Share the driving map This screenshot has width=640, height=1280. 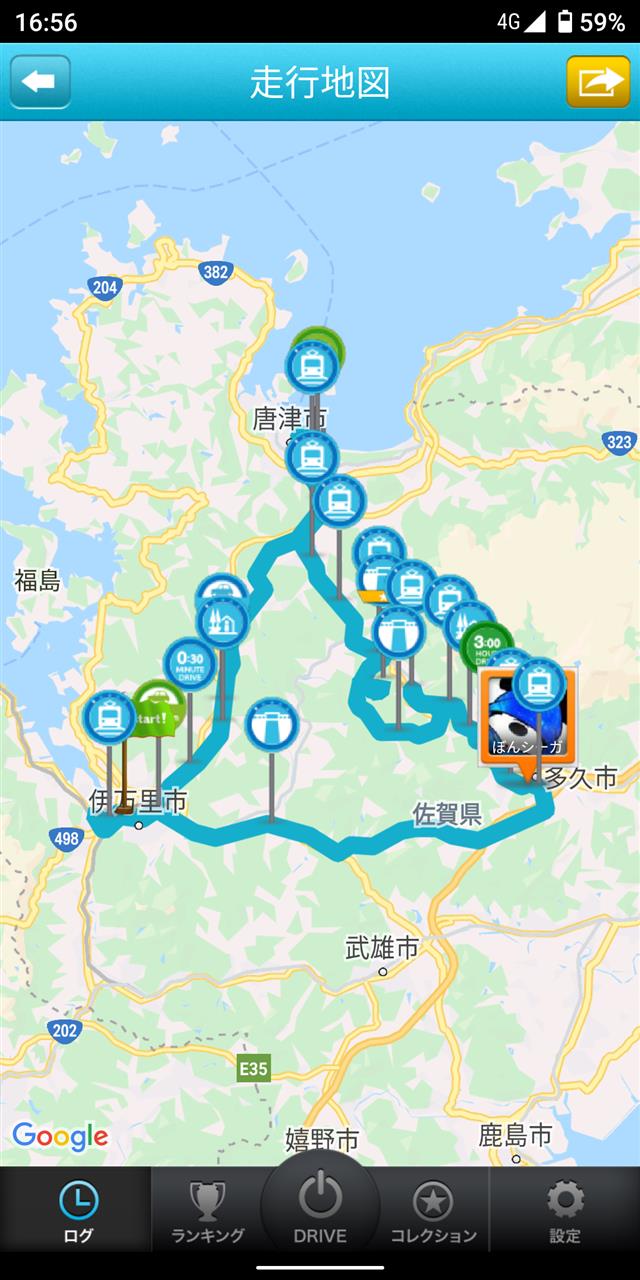pyautogui.click(x=598, y=82)
